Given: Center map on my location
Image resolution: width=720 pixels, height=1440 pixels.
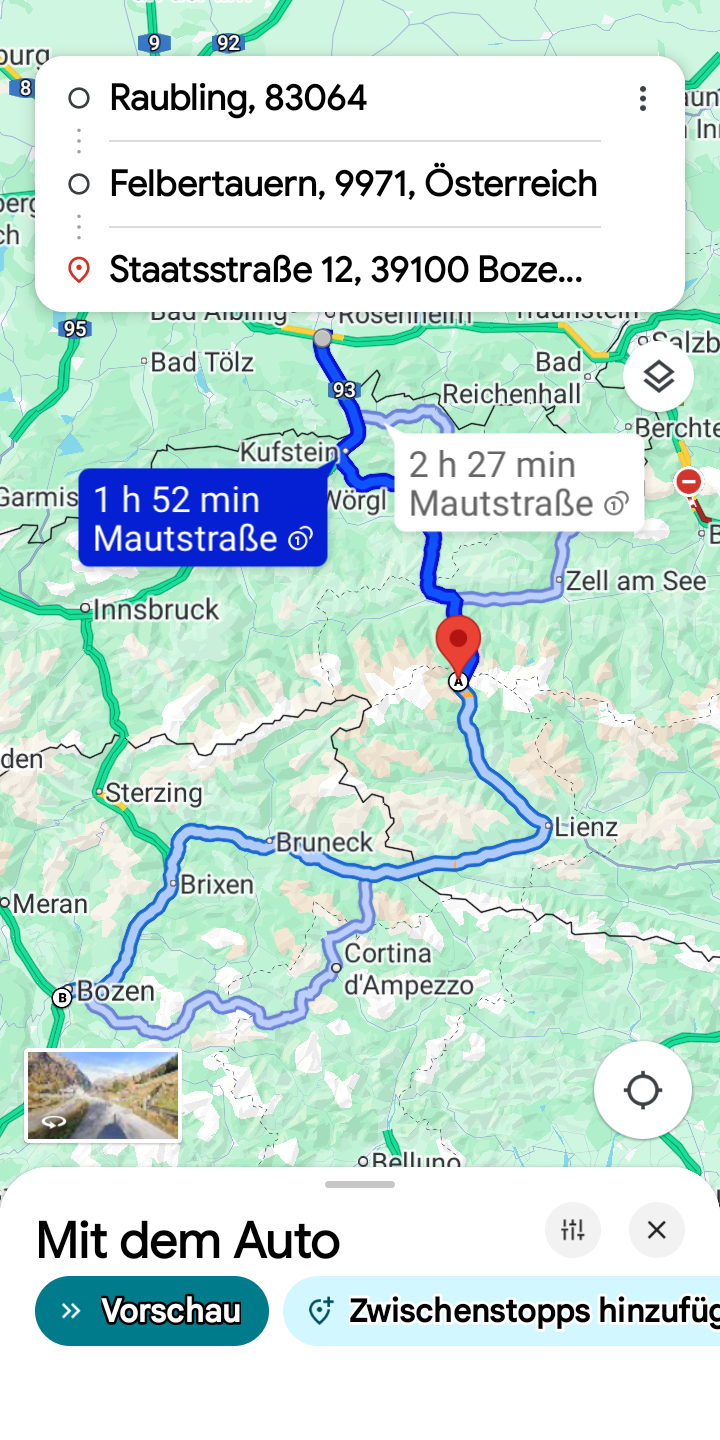Looking at the screenshot, I should pyautogui.click(x=642, y=1090).
